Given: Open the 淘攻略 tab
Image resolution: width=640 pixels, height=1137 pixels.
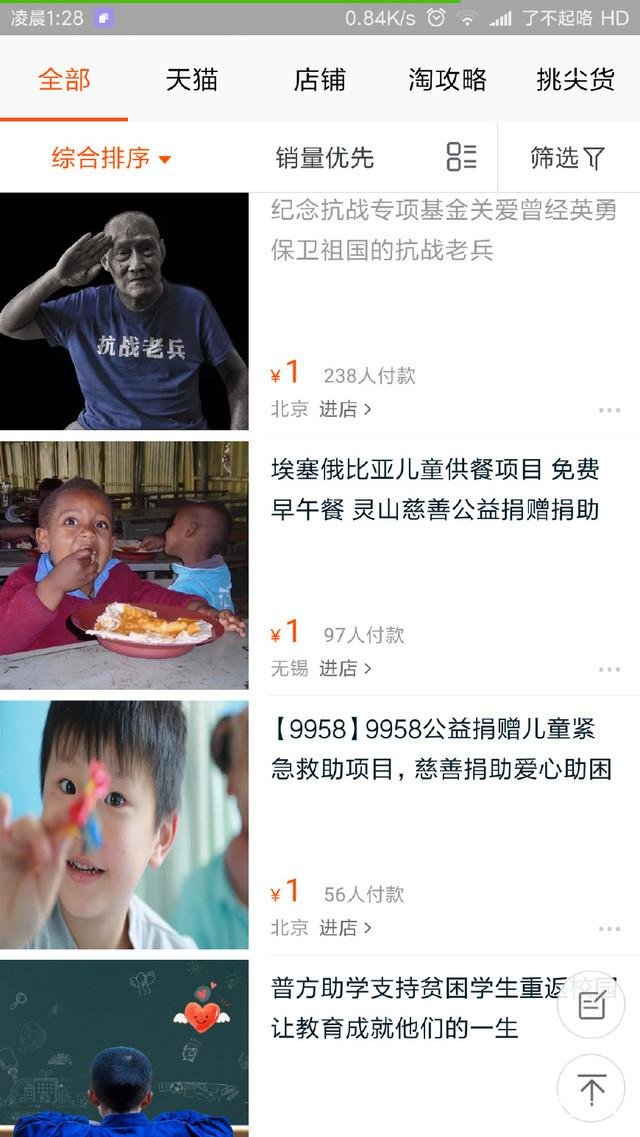Looking at the screenshot, I should 447,80.
